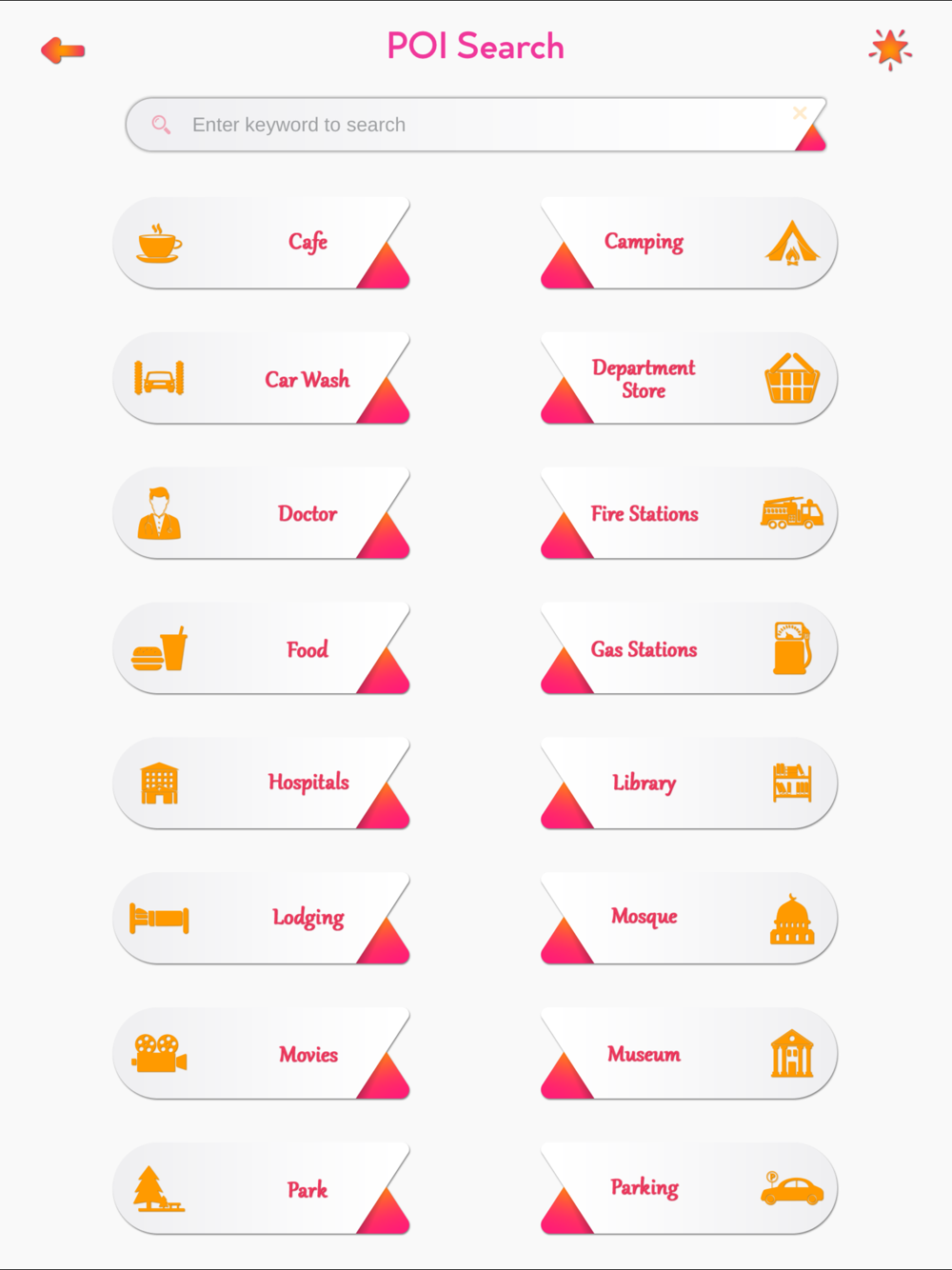Search for Gas Stations
This screenshot has width=952, height=1270.
[689, 648]
